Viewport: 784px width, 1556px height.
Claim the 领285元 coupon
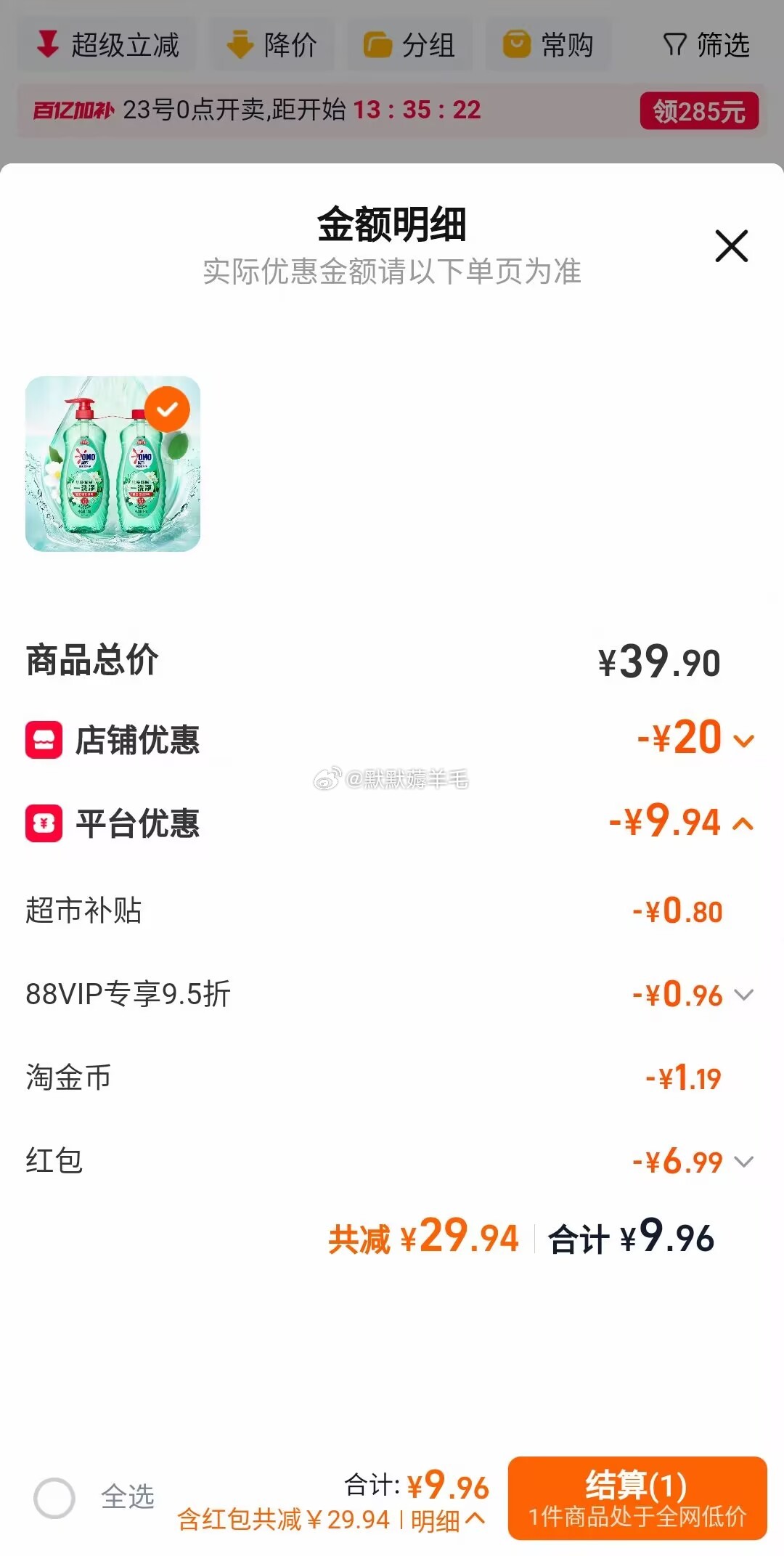coord(698,111)
